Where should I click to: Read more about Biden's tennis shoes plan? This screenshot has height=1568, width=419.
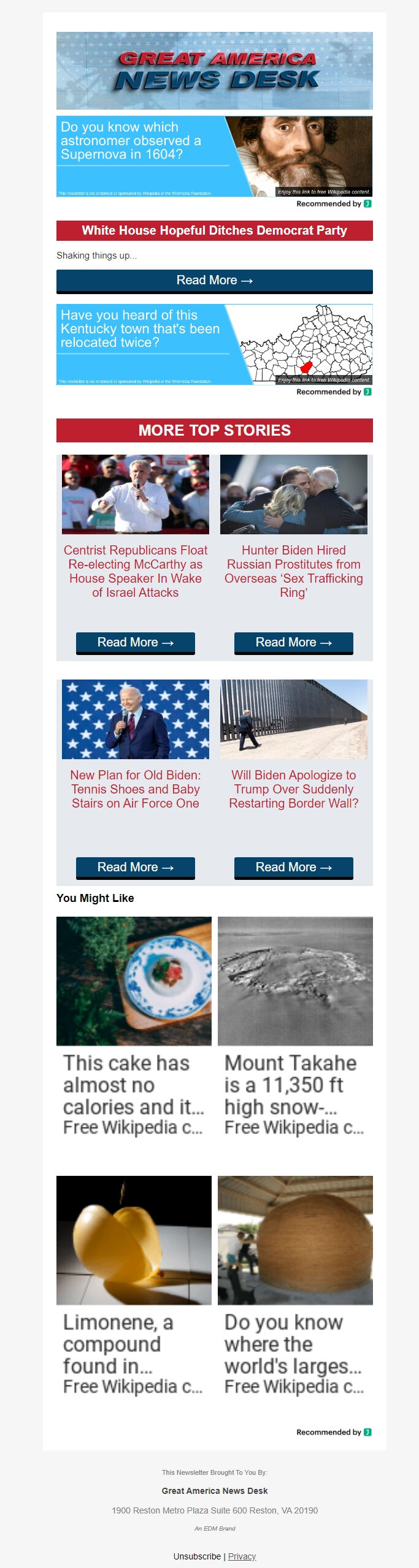[x=135, y=868]
